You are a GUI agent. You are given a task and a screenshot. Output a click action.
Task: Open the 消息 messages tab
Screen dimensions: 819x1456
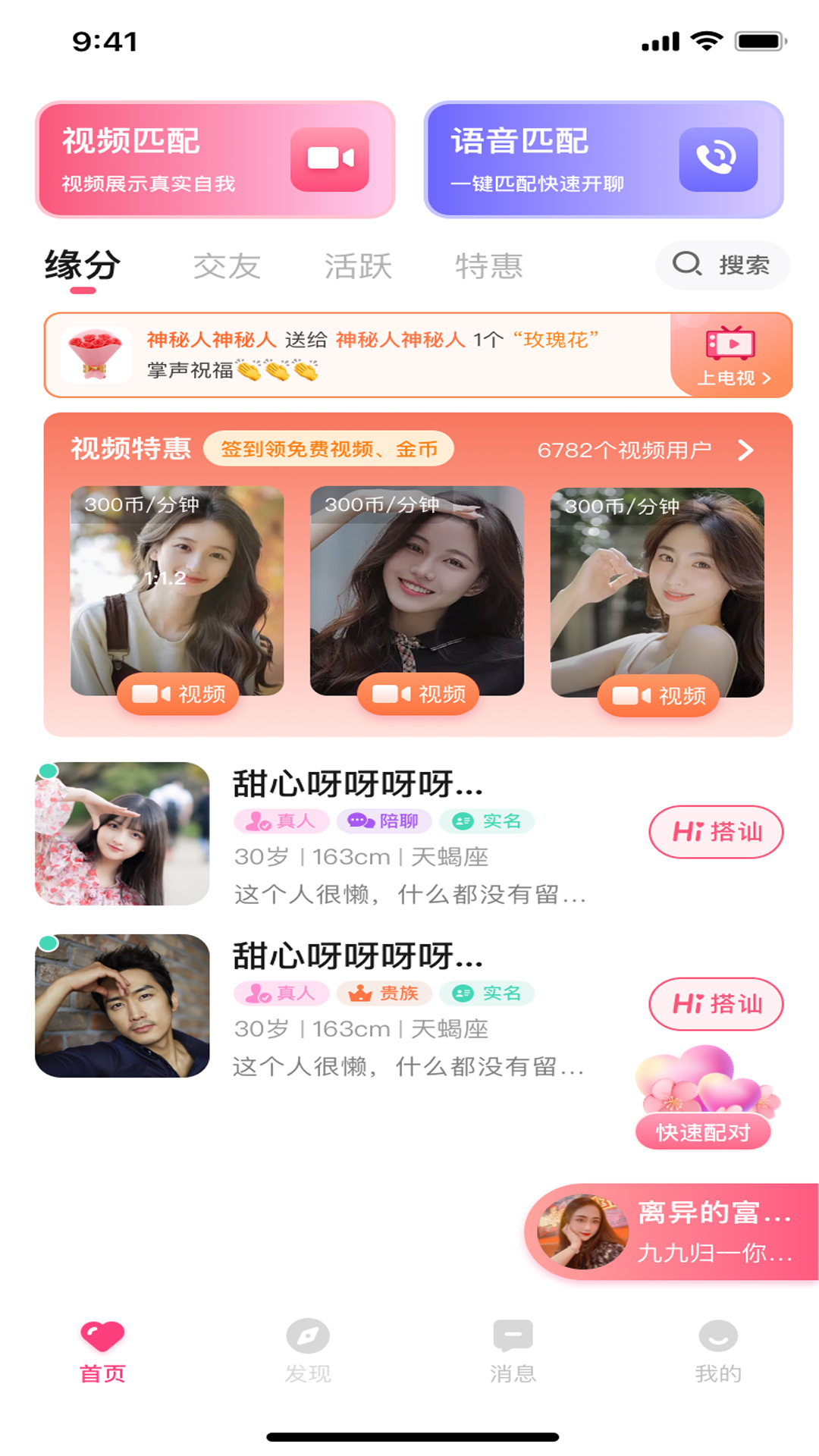[513, 1351]
